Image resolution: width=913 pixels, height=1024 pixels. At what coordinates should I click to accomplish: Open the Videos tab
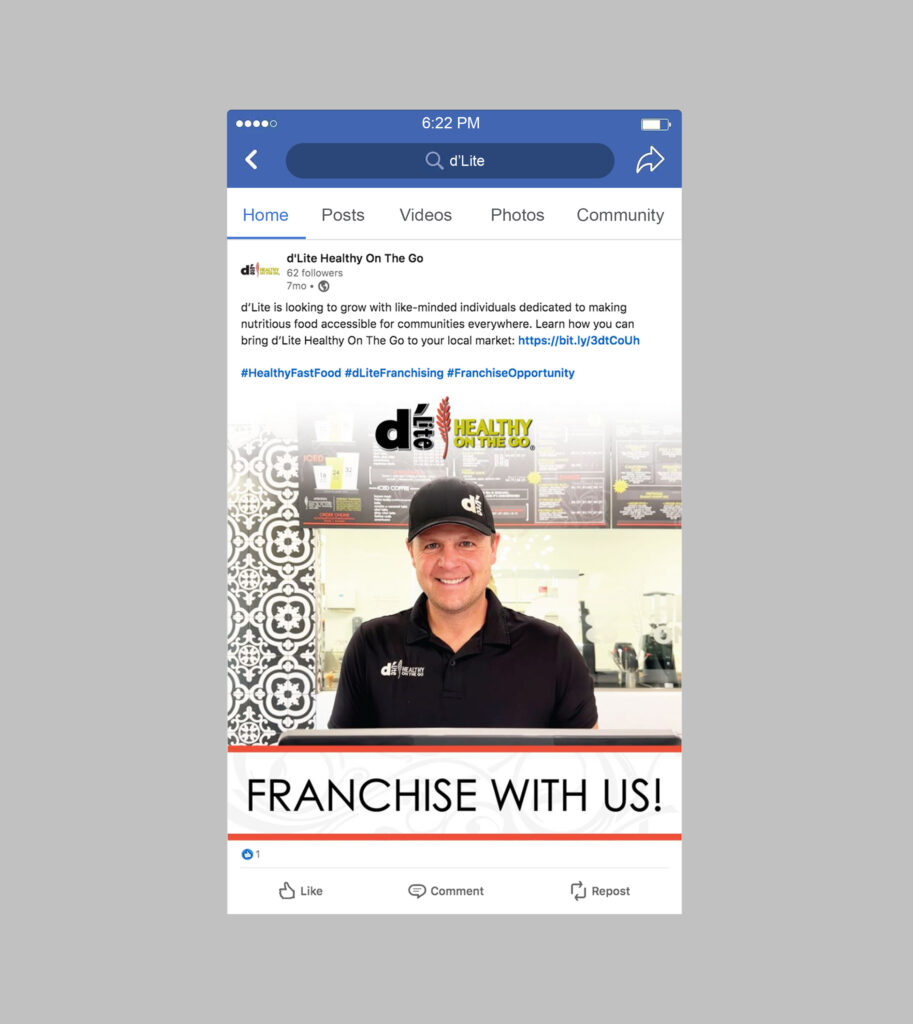coord(426,215)
